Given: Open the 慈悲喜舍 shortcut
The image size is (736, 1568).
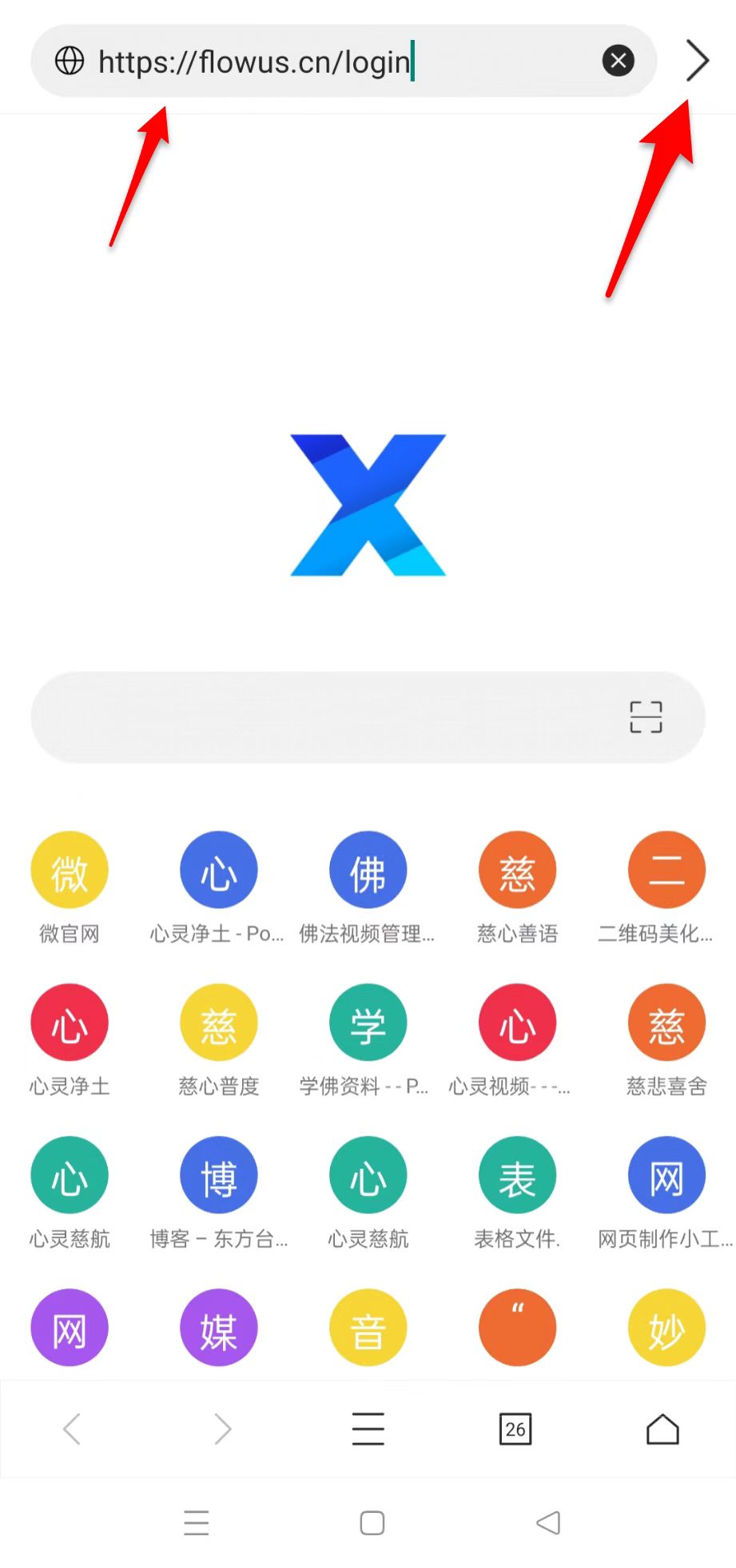Looking at the screenshot, I should click(666, 1022).
